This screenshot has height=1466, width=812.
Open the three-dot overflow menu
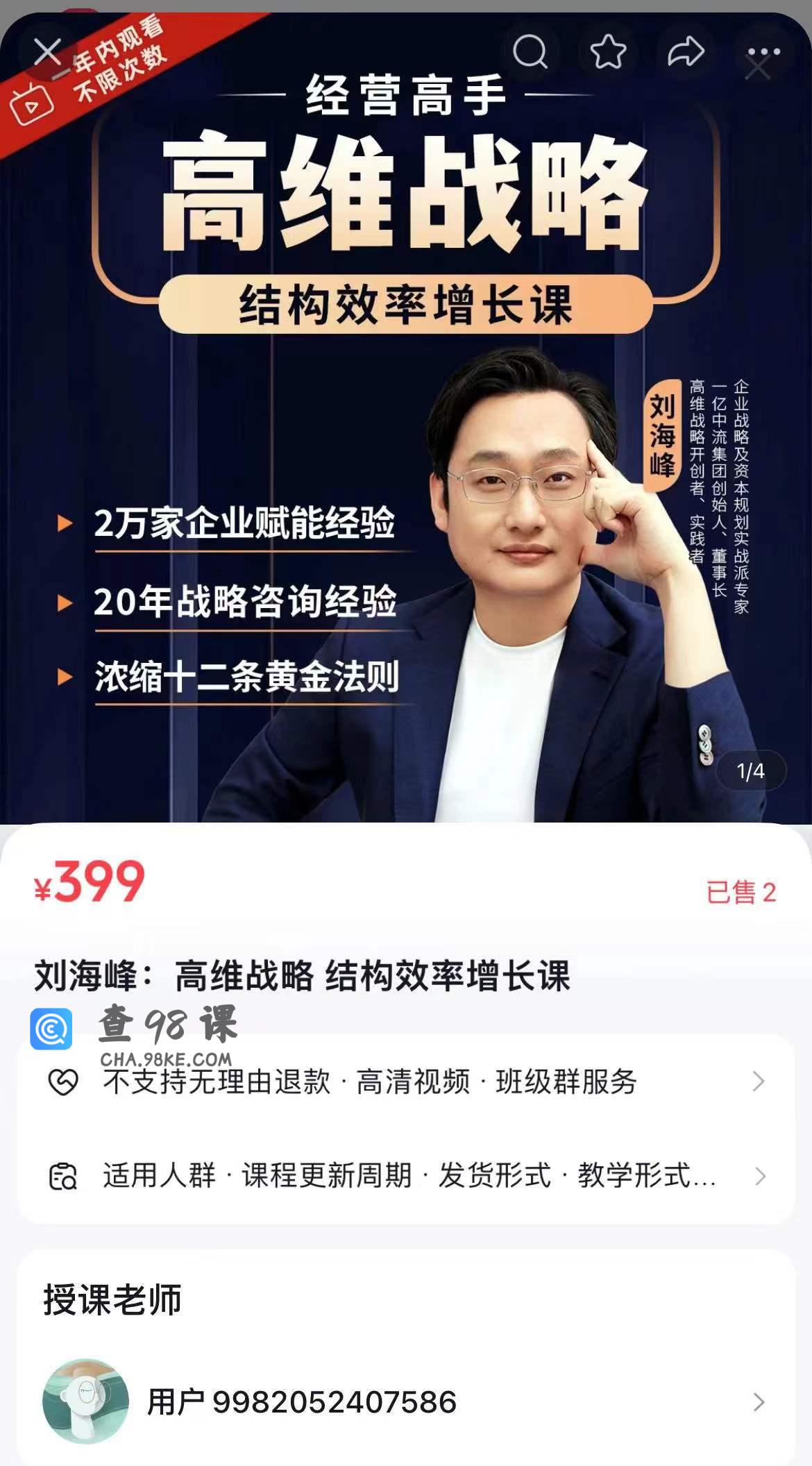pyautogui.click(x=763, y=52)
